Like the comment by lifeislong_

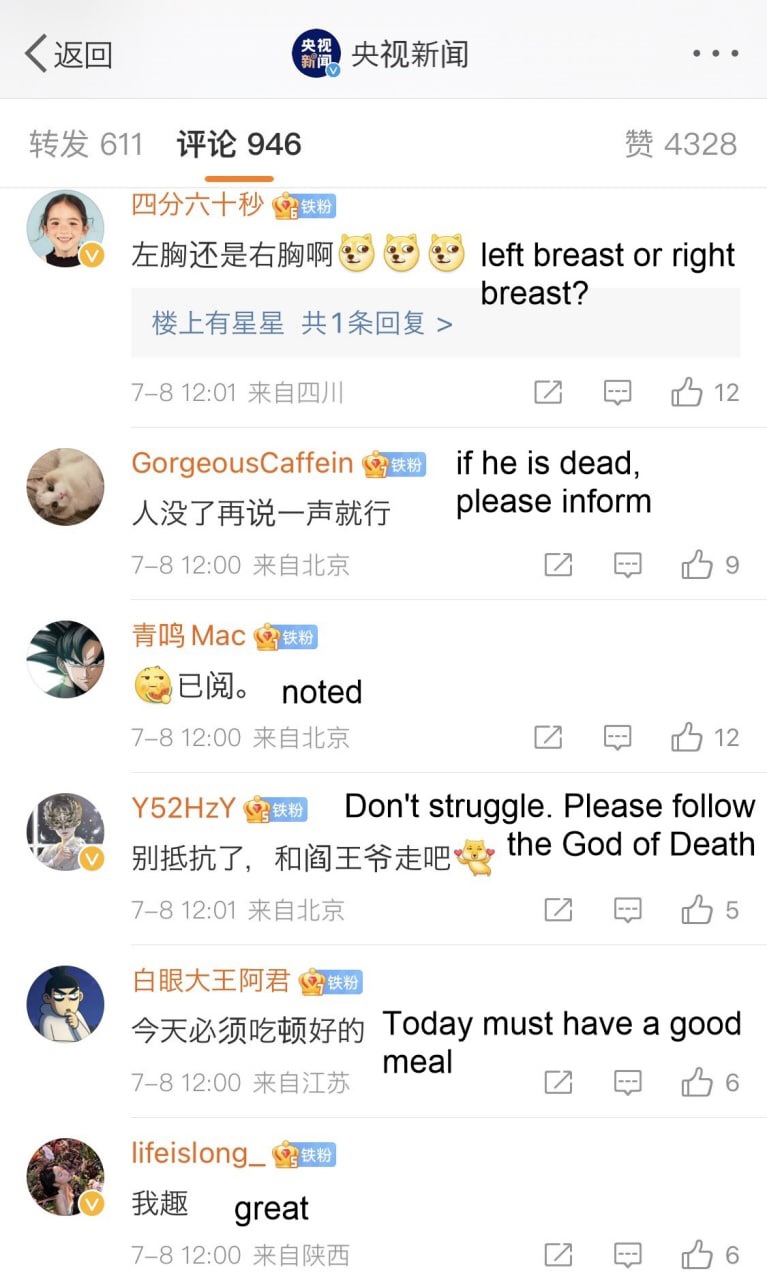697,1254
